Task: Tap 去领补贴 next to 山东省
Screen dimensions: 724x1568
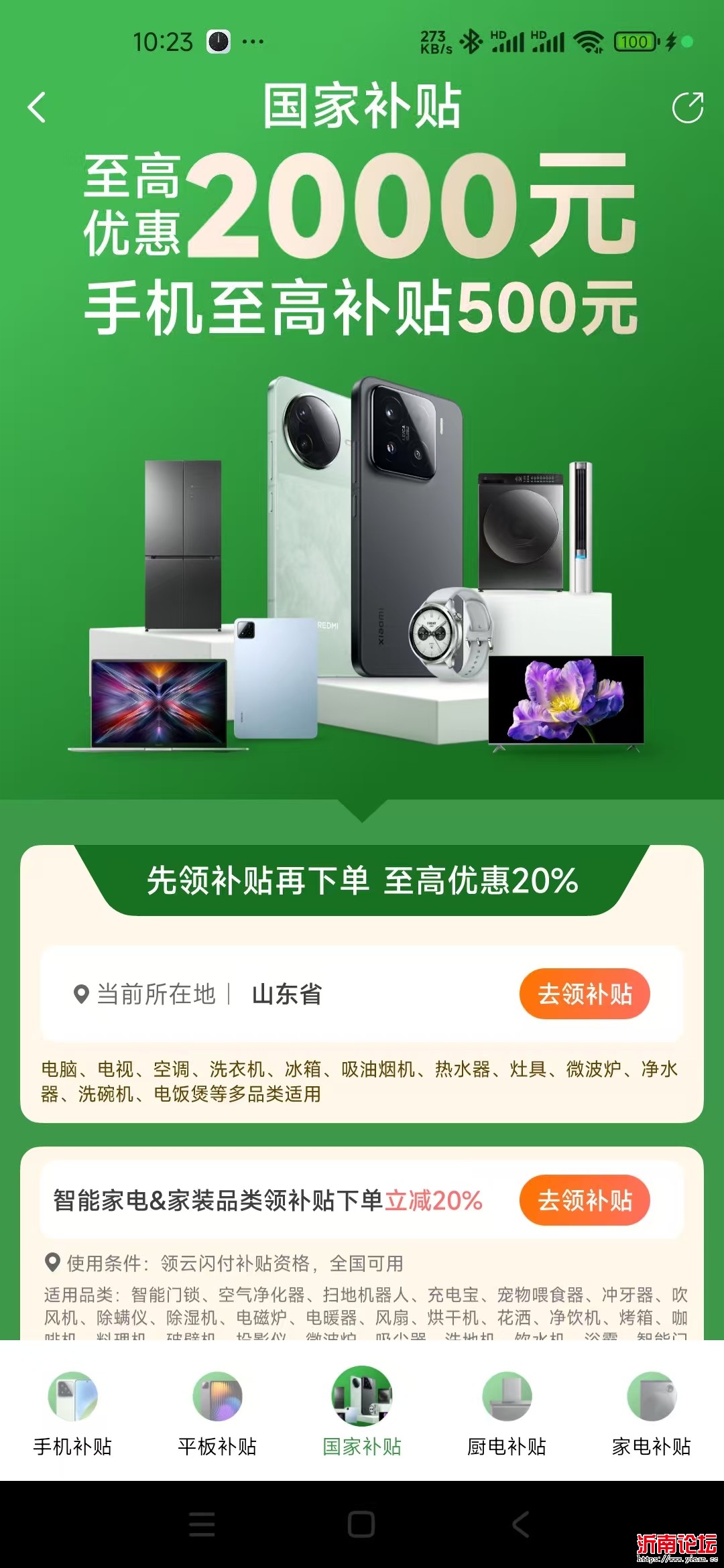Action: (585, 994)
